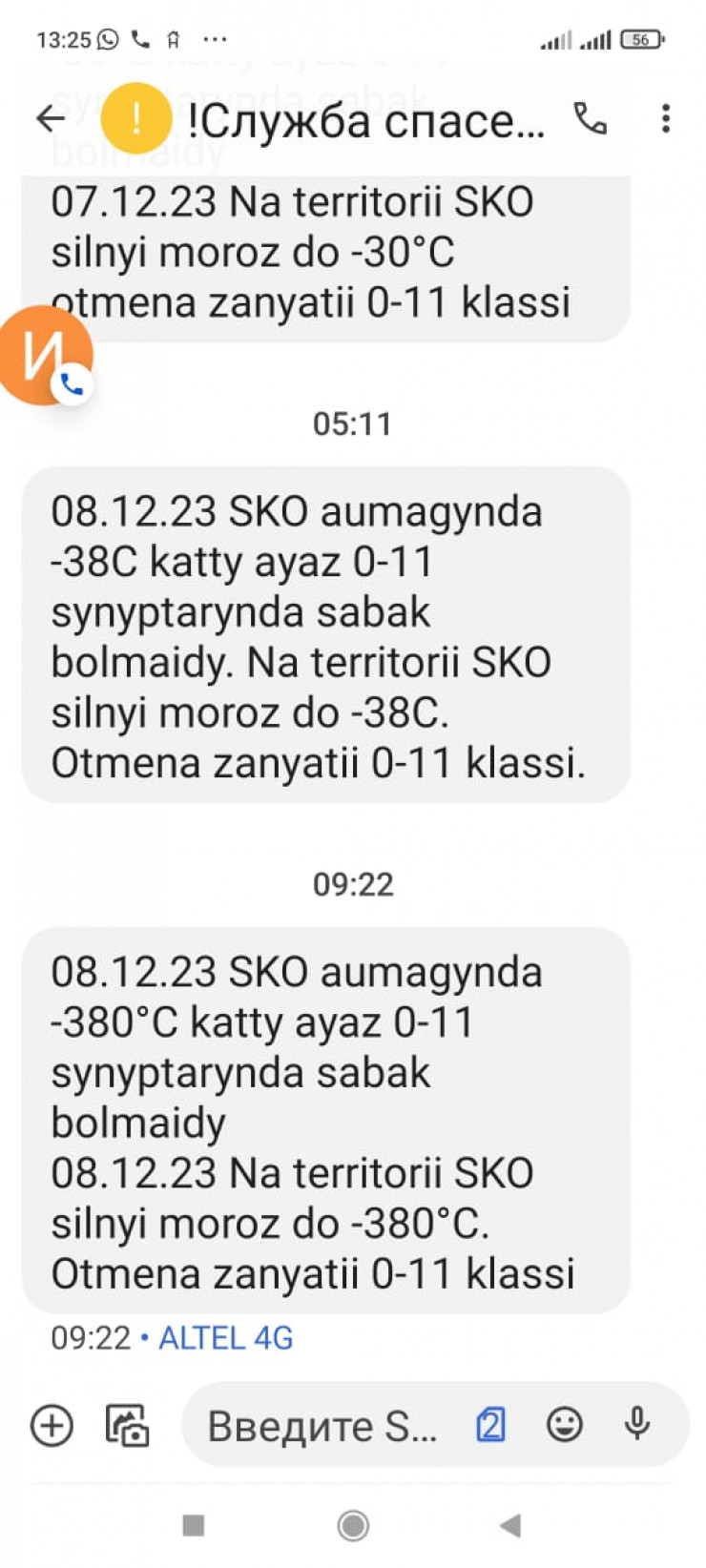Record a voice message with the microphone

pos(637,1425)
